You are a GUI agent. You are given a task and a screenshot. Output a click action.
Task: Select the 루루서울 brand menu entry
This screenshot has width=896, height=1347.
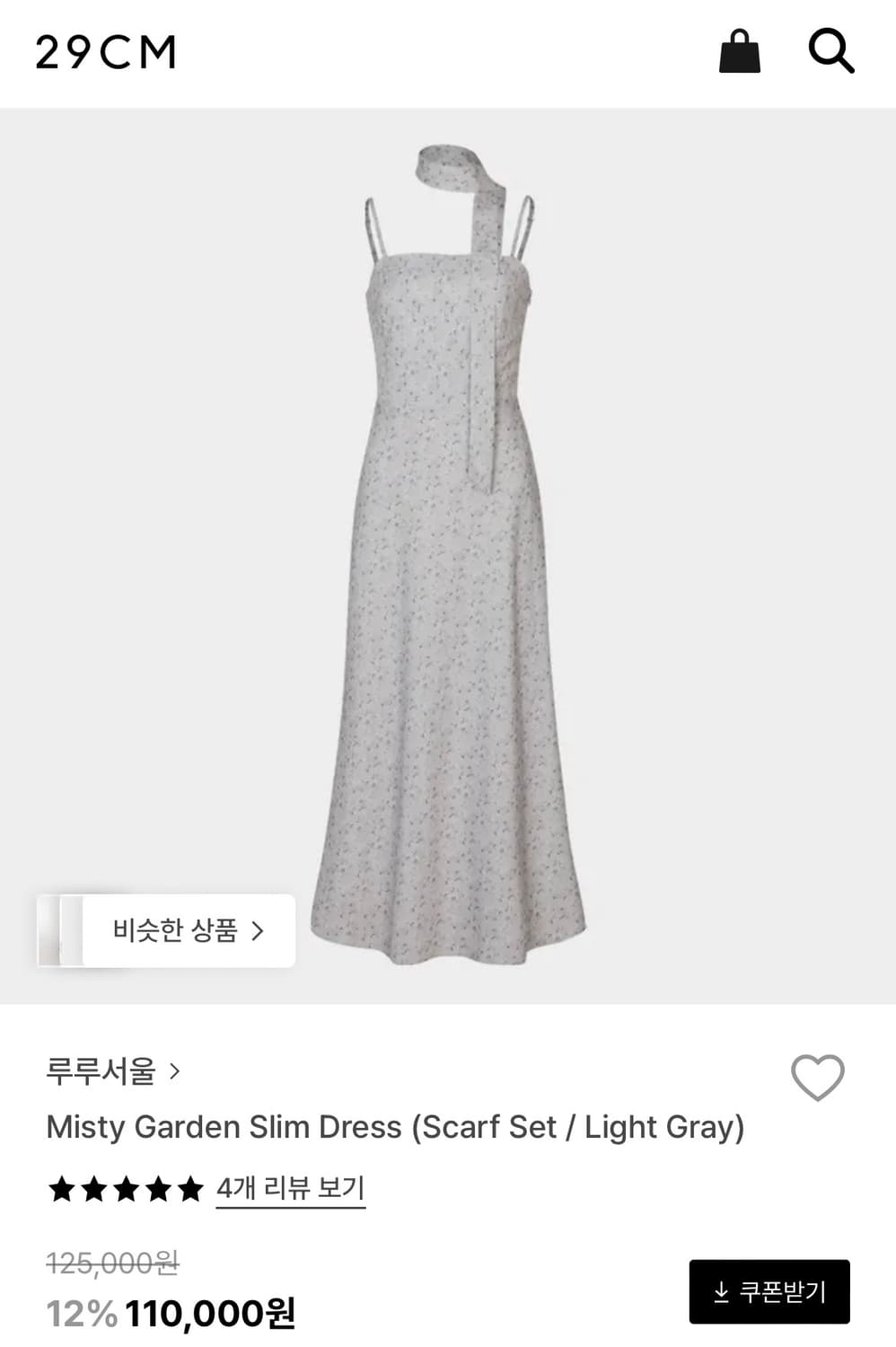(101, 1070)
